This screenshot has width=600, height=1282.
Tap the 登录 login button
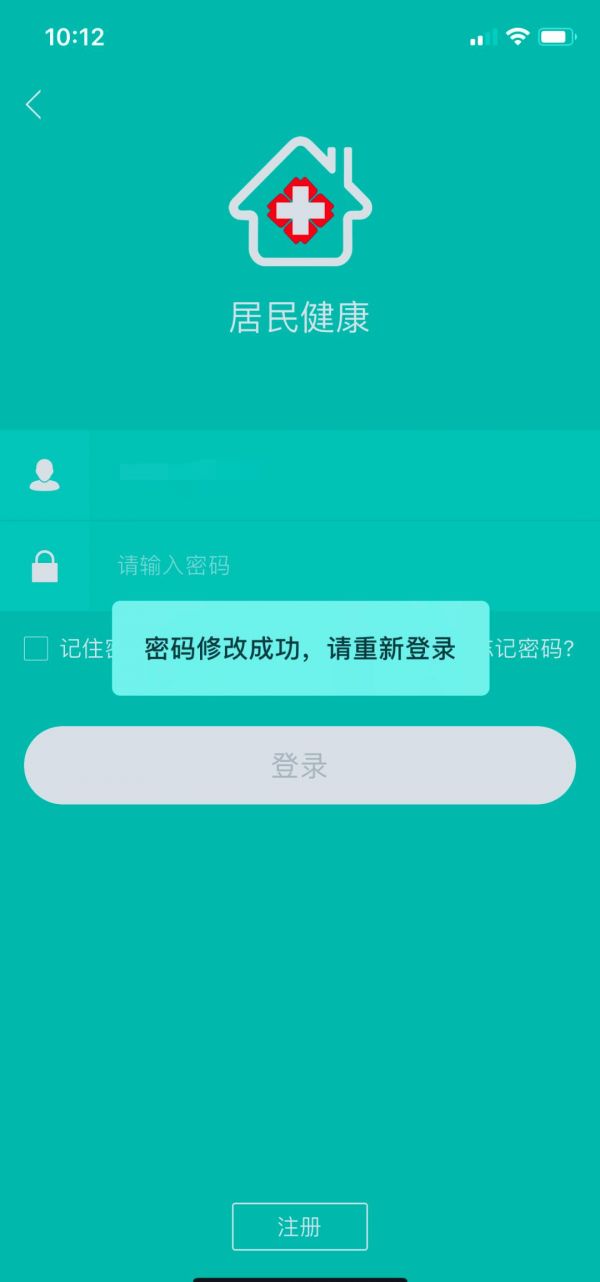coord(300,766)
